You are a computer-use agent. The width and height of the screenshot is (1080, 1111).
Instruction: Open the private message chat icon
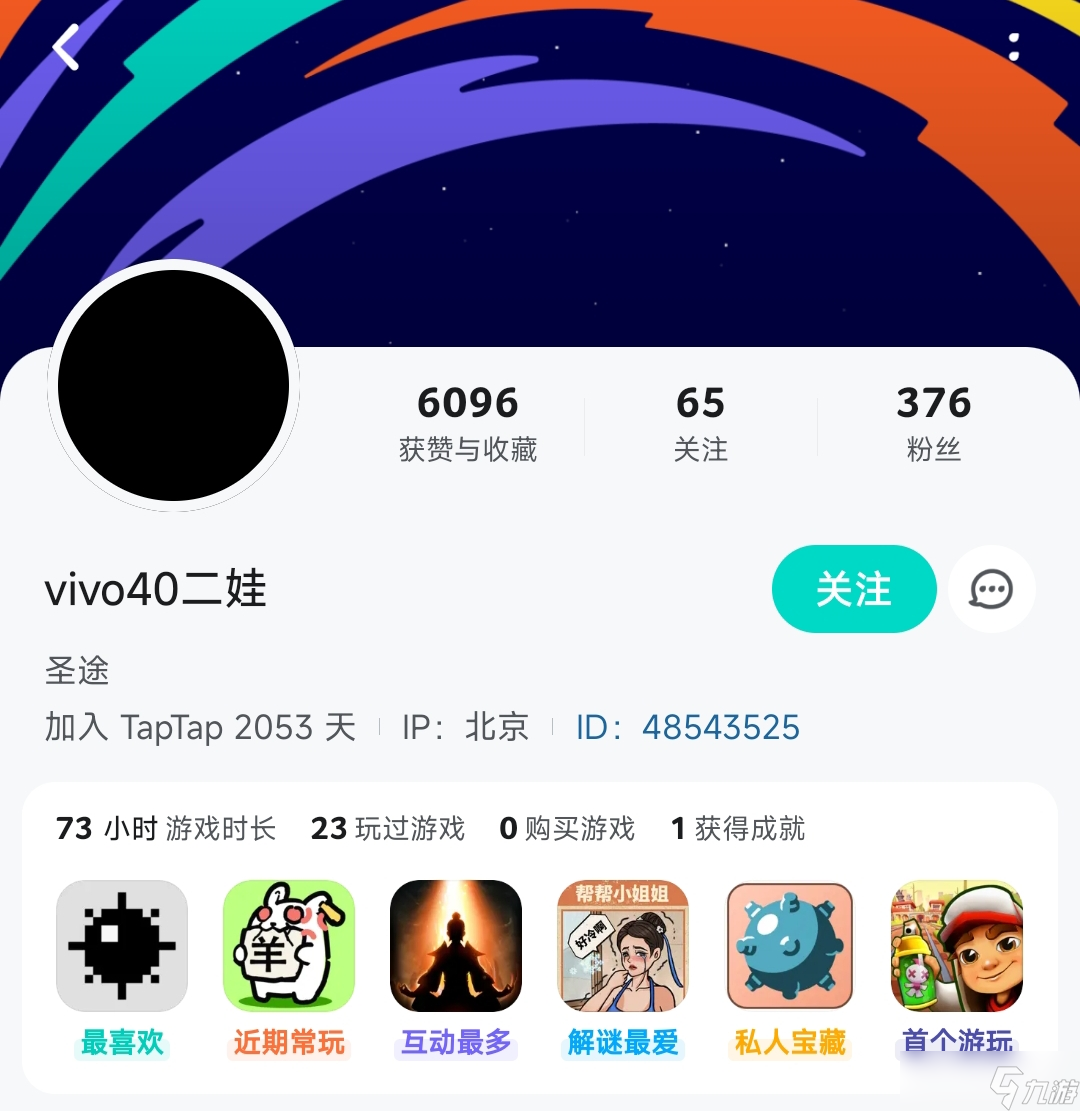pos(991,589)
